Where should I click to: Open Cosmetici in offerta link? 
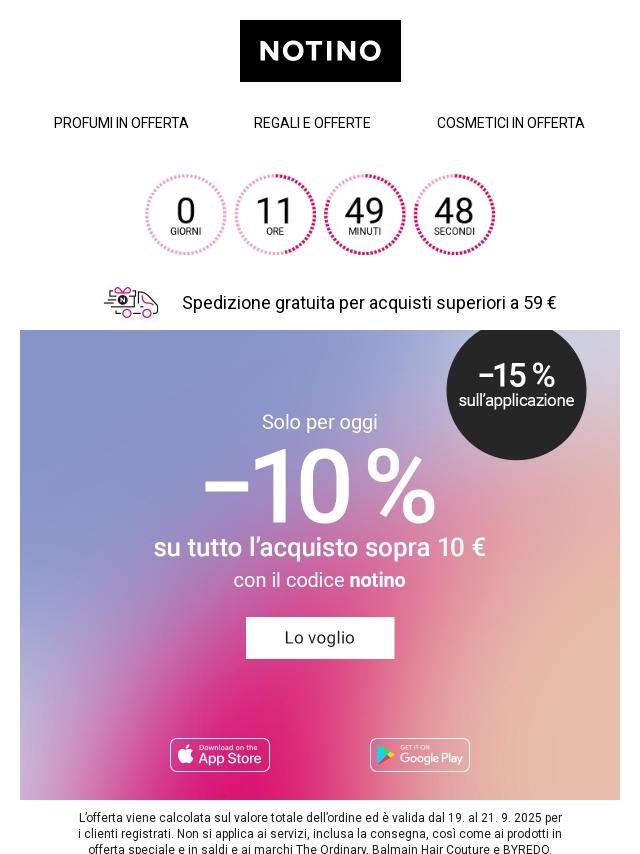coord(510,123)
